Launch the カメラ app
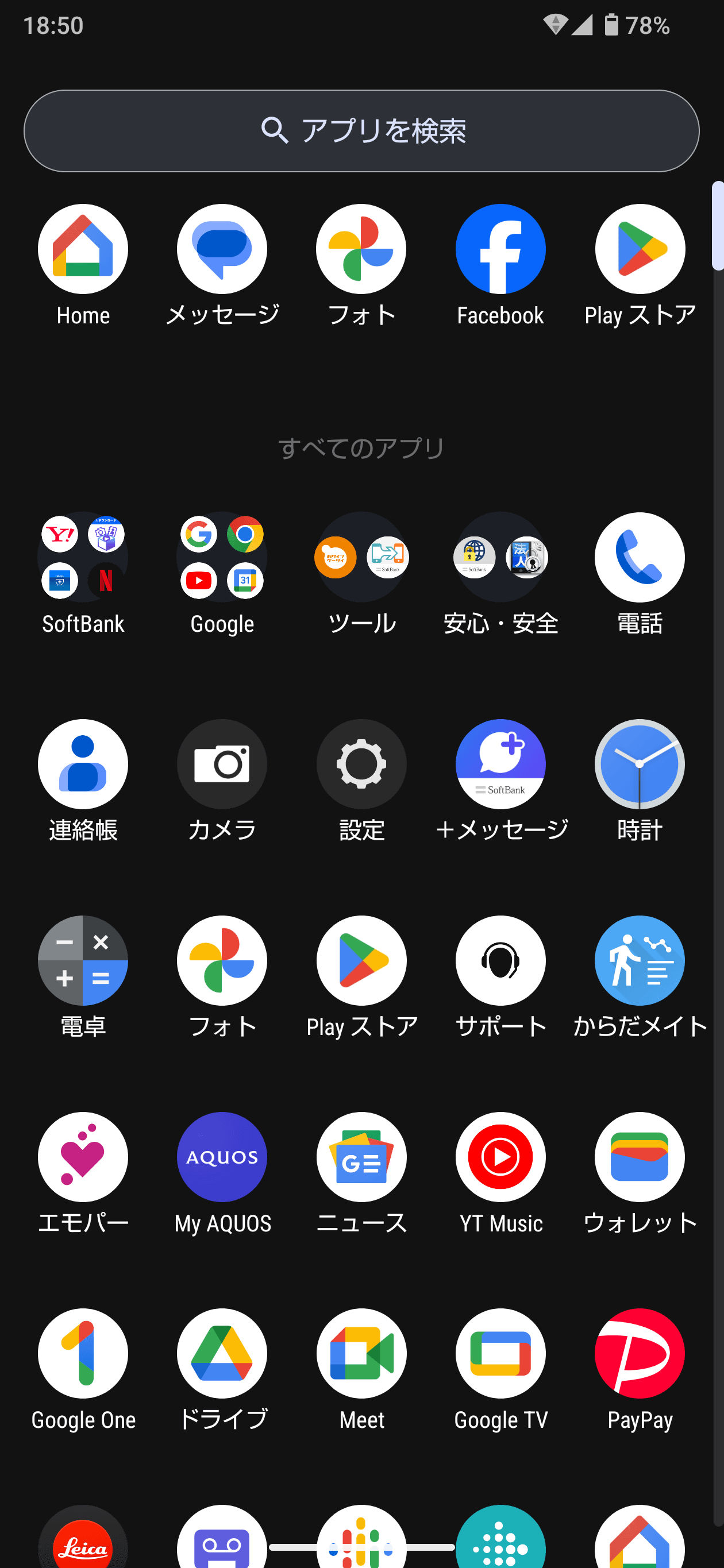The height and width of the screenshot is (1568, 724). 222,764
